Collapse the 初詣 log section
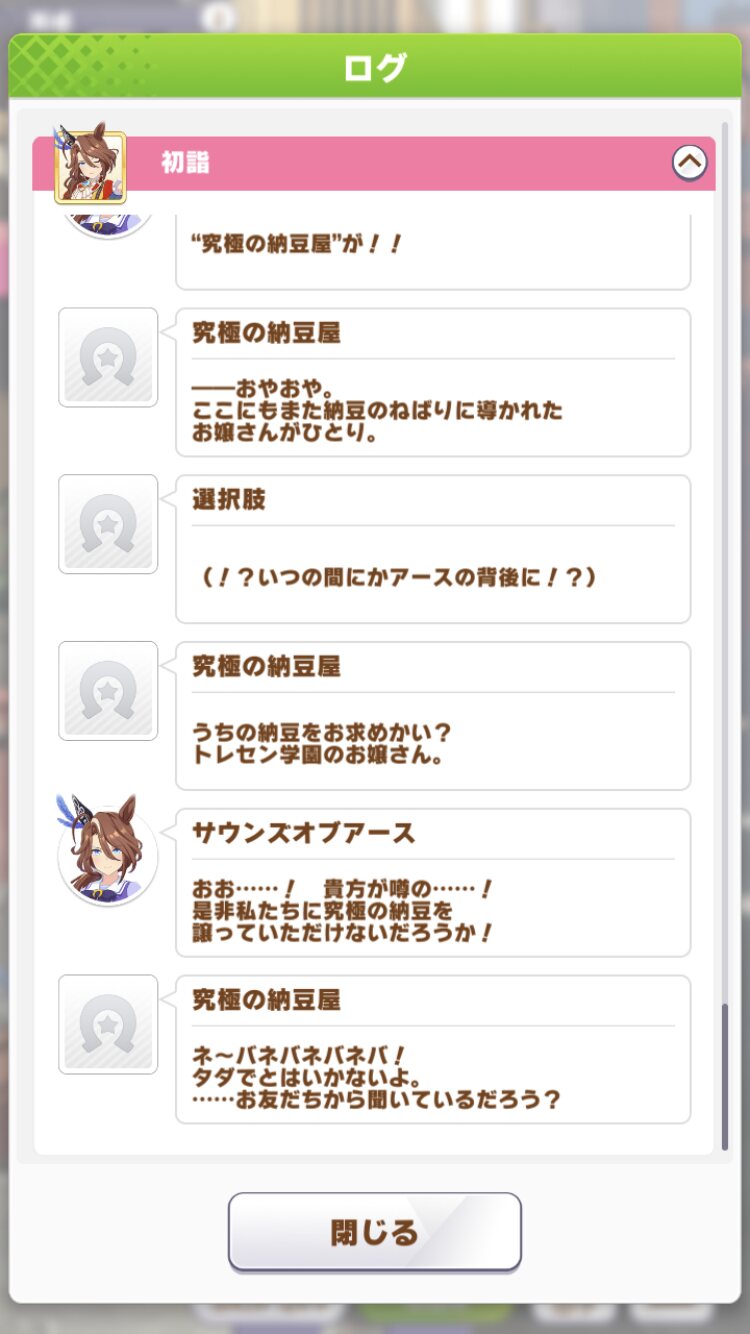This screenshot has width=750, height=1334. tap(689, 162)
